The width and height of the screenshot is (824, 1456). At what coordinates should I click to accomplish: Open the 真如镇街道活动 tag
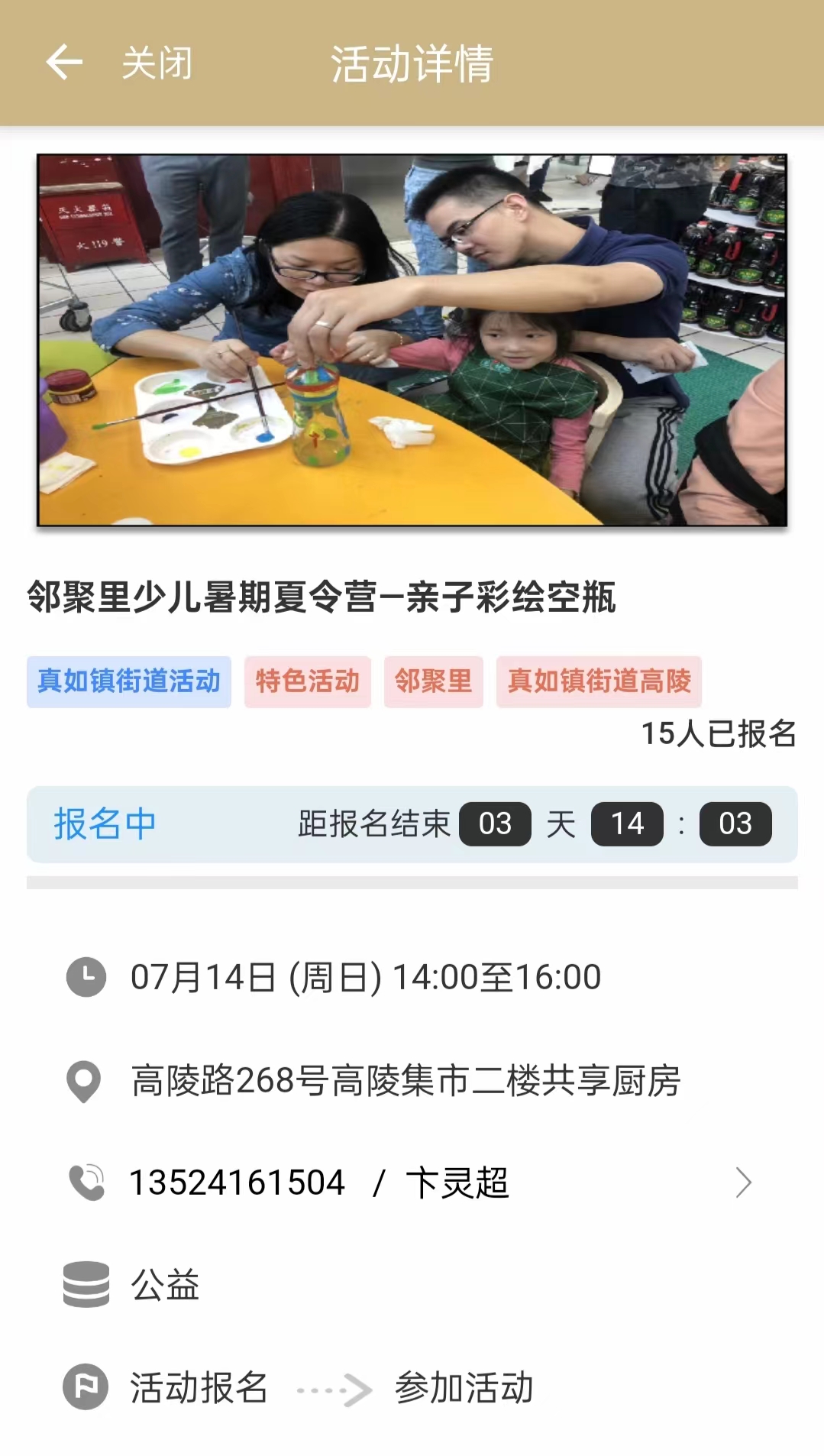click(128, 681)
